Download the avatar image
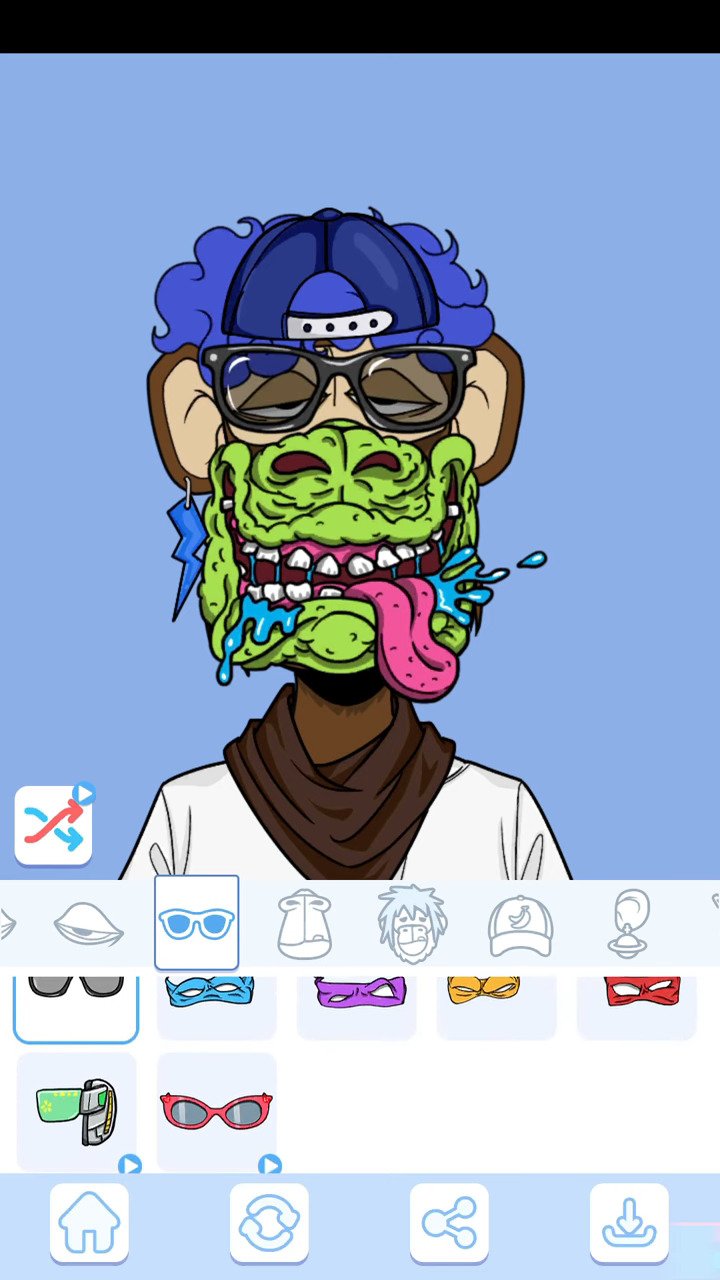The width and height of the screenshot is (720, 1280). (x=629, y=1222)
